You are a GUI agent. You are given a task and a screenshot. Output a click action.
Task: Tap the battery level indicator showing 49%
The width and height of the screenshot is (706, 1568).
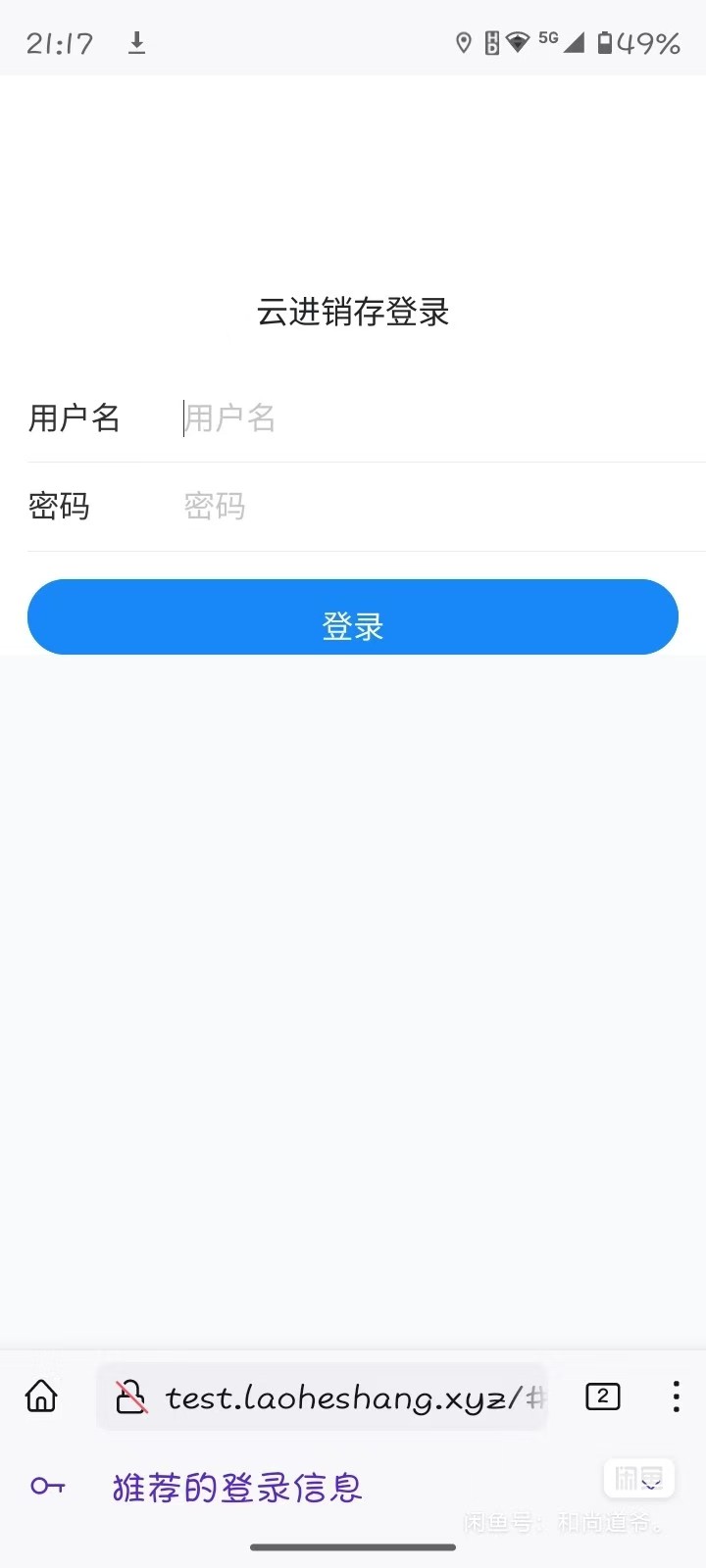coord(637,42)
